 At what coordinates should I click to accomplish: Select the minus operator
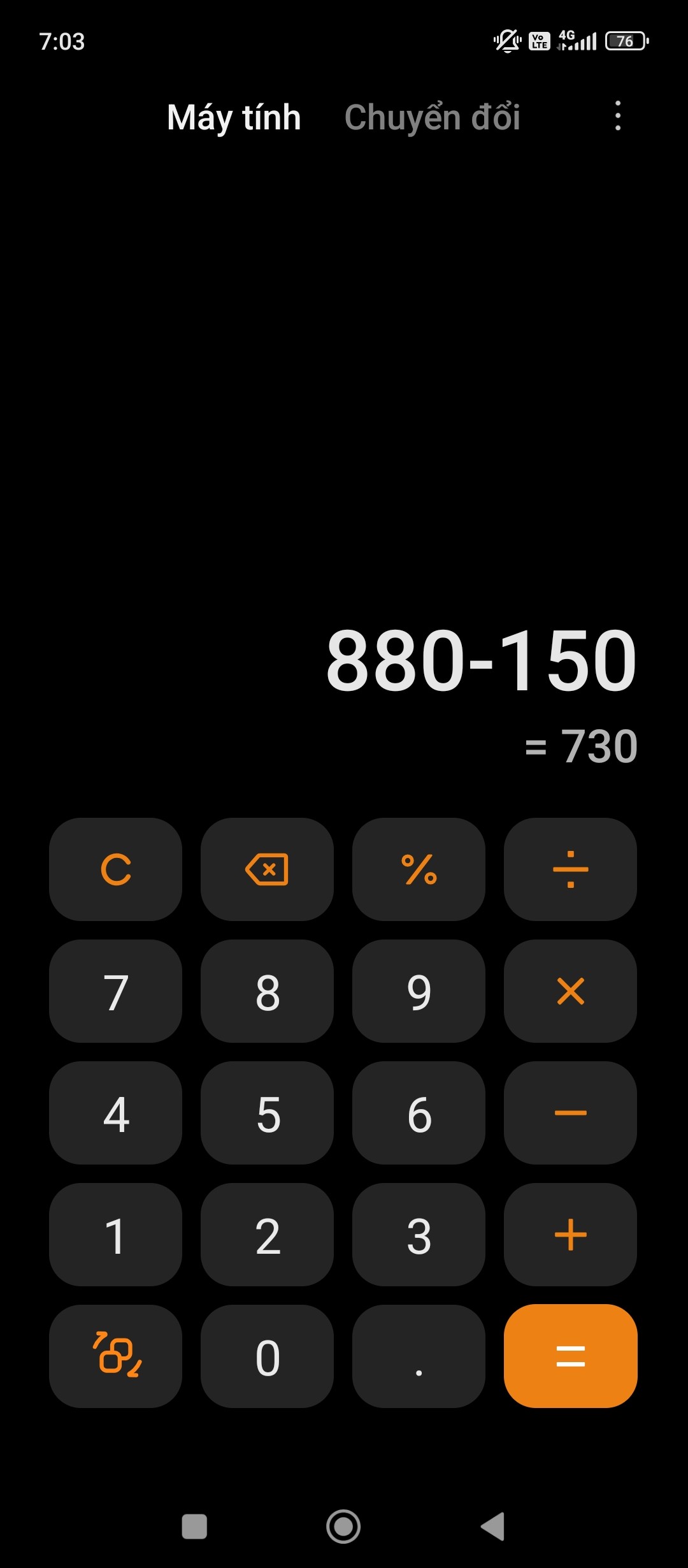tap(570, 1113)
